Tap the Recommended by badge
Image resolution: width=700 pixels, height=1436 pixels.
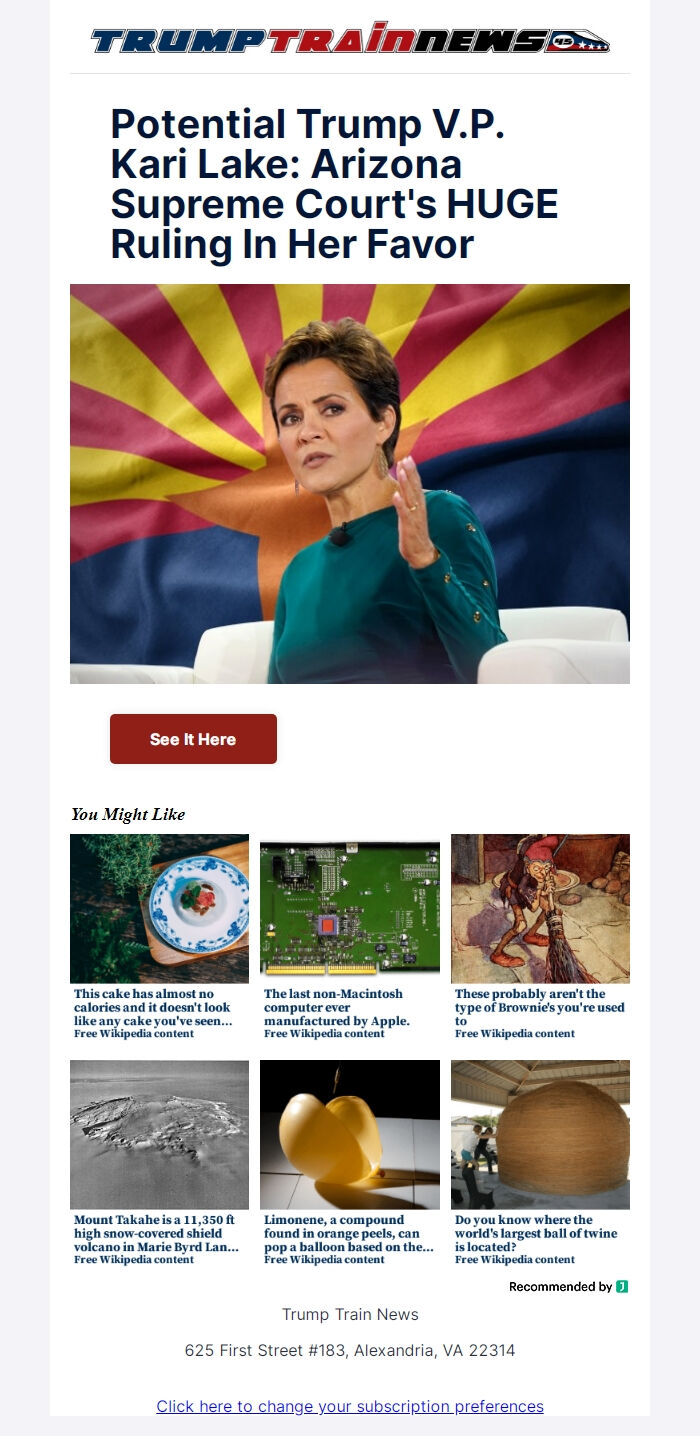click(x=568, y=1287)
